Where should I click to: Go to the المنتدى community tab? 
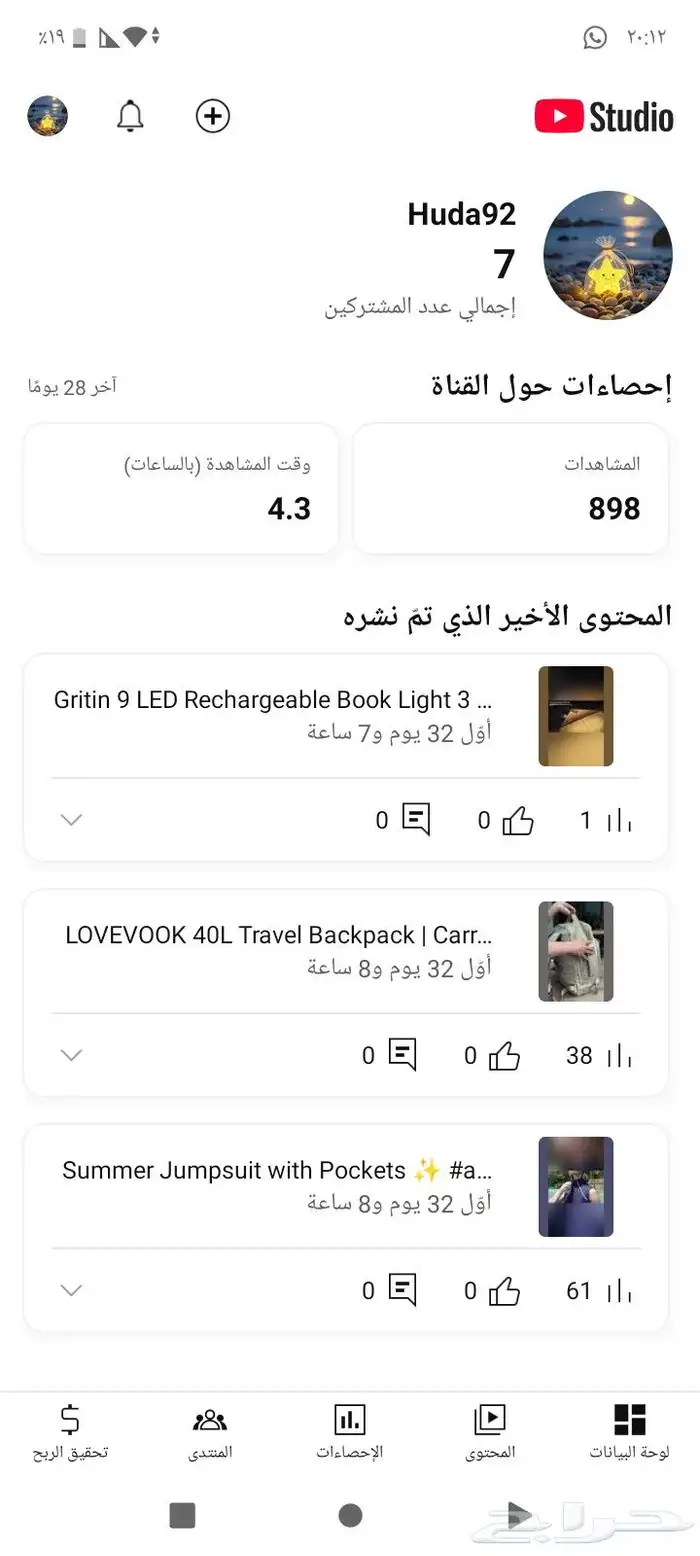(210, 1432)
